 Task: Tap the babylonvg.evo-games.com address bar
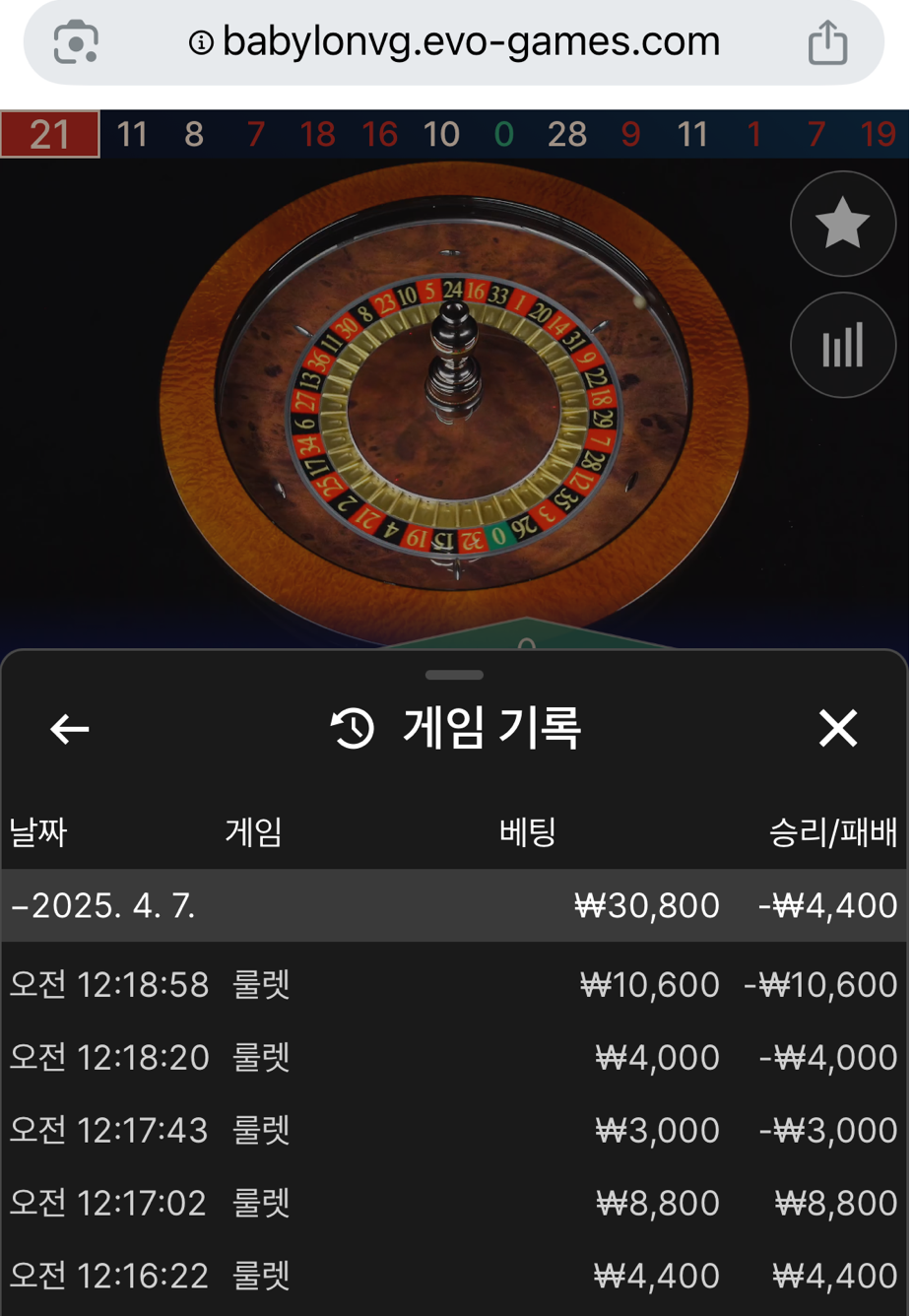point(455,42)
